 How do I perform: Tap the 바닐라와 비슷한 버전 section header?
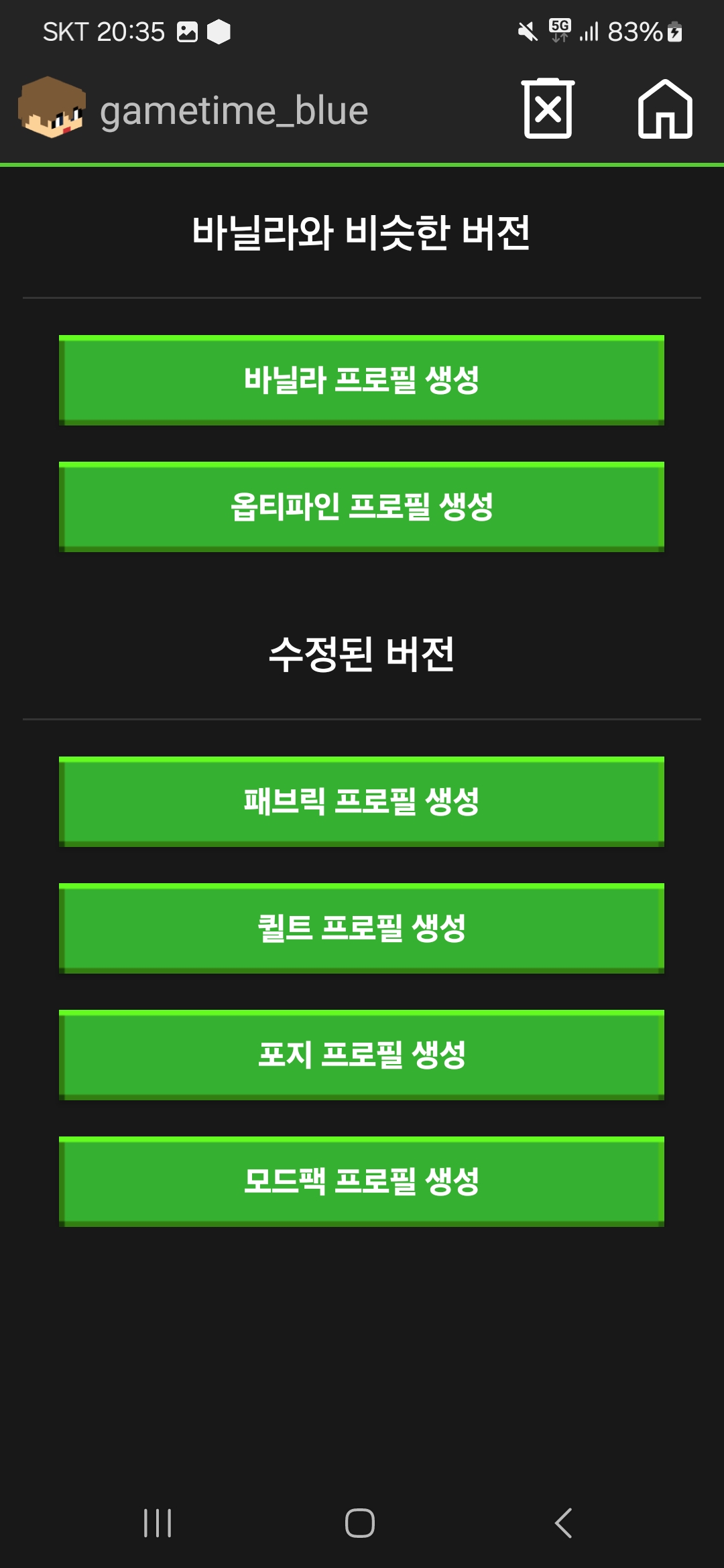(361, 228)
